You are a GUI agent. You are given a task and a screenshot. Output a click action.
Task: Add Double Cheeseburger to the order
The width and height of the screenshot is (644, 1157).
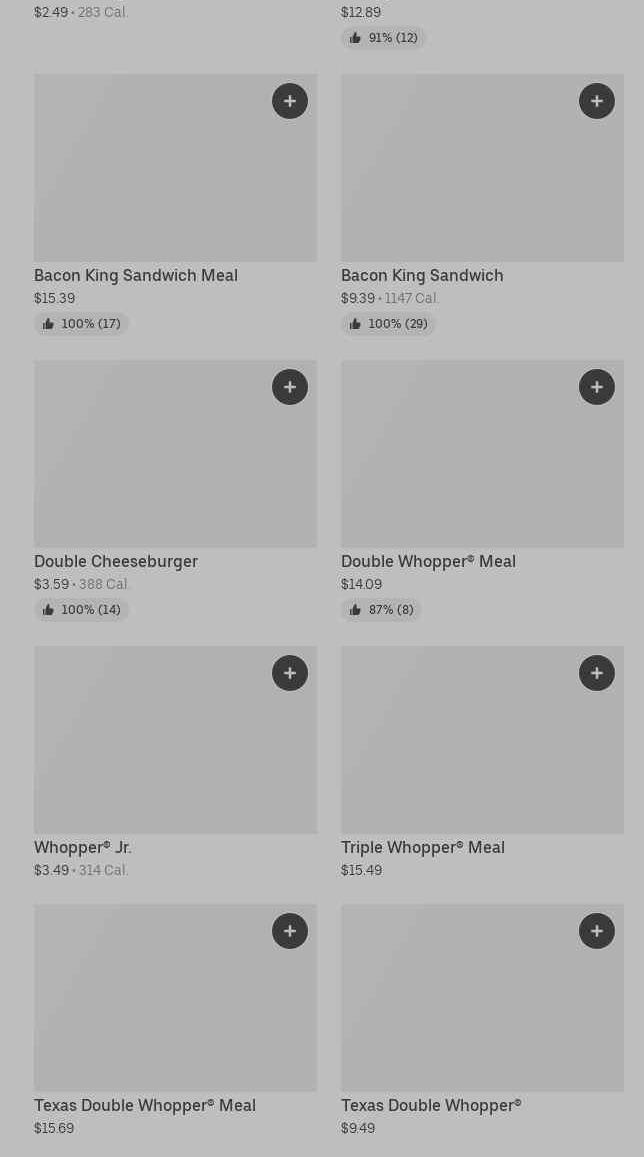(x=290, y=387)
